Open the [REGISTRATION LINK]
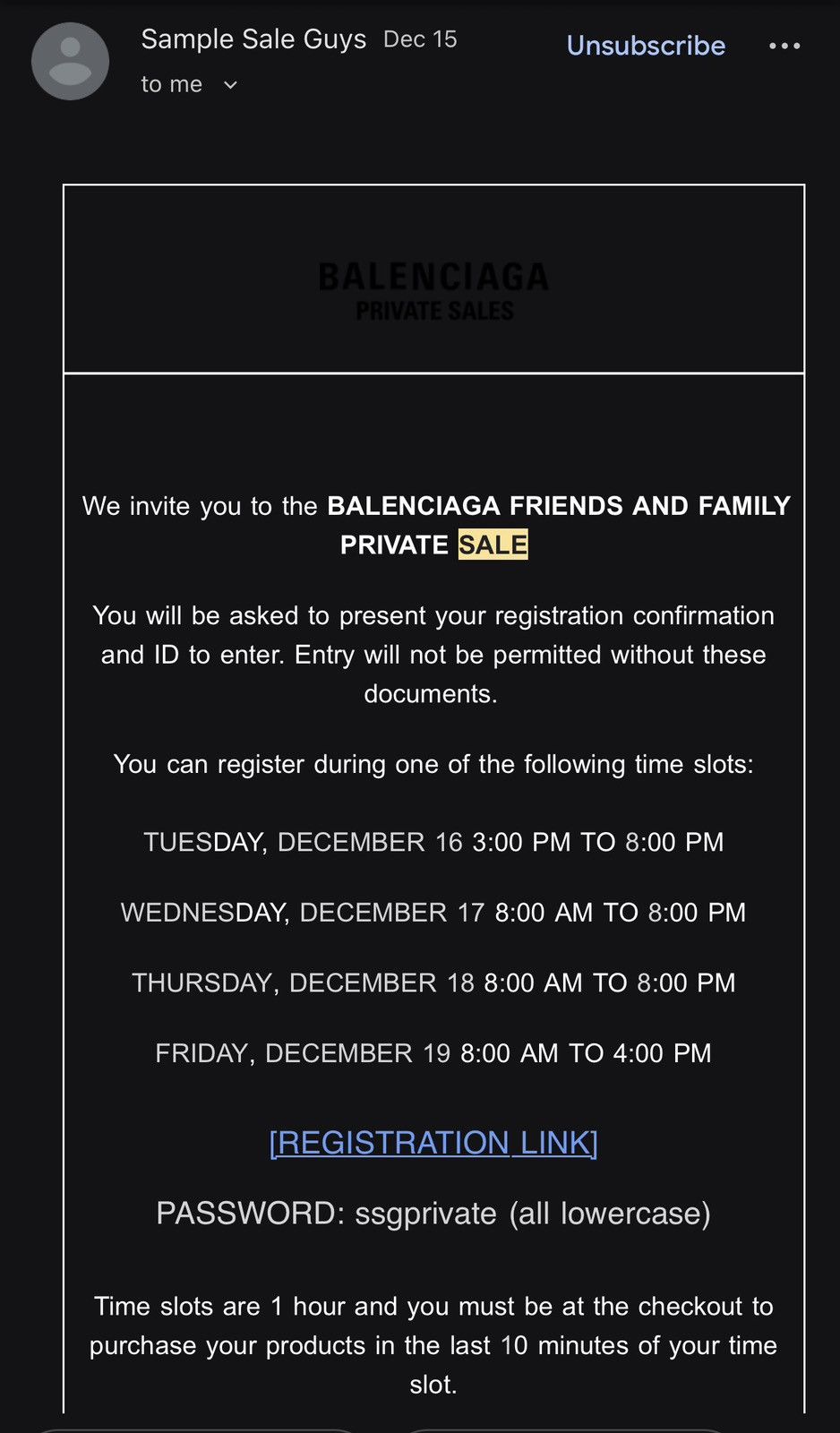This screenshot has width=840, height=1433. [433, 1143]
